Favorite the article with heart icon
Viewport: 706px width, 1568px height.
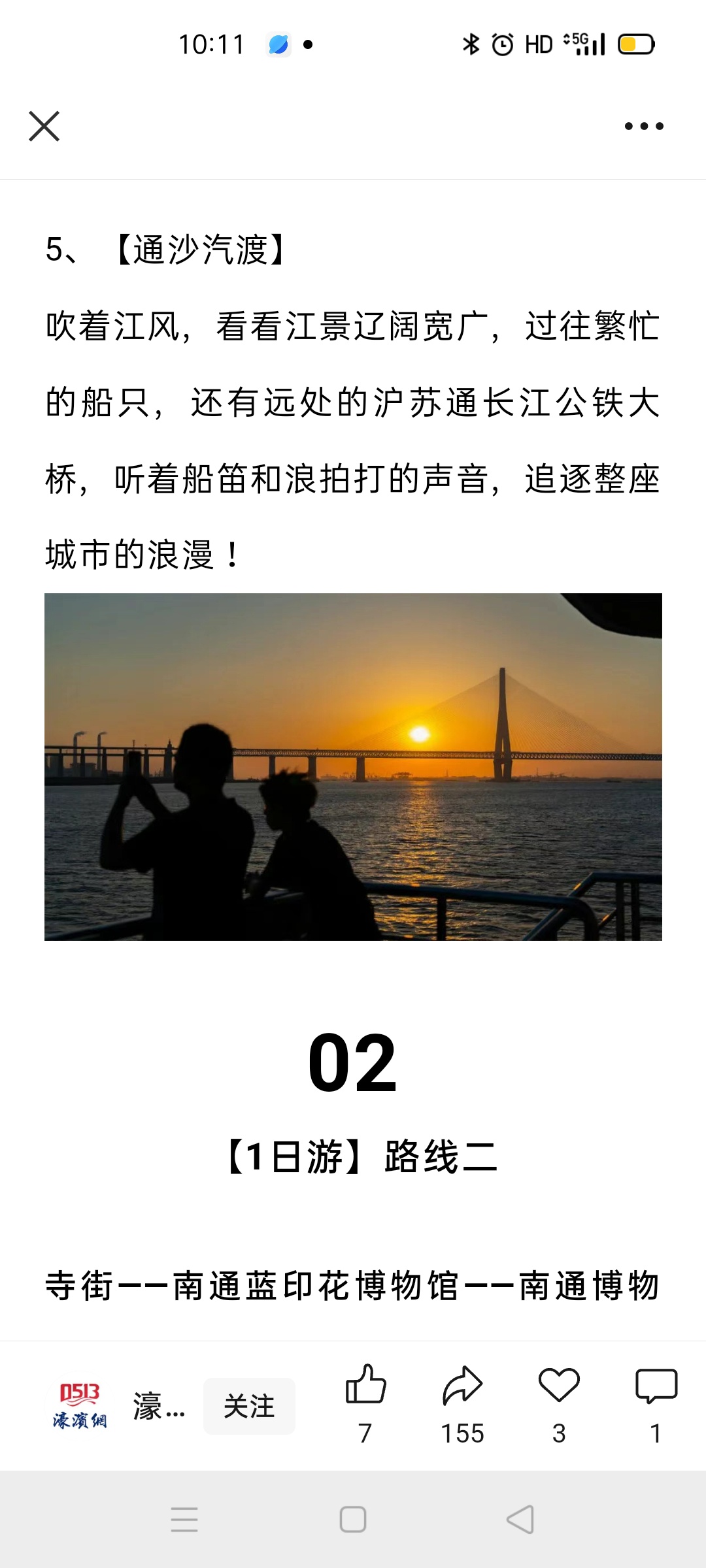(559, 1385)
